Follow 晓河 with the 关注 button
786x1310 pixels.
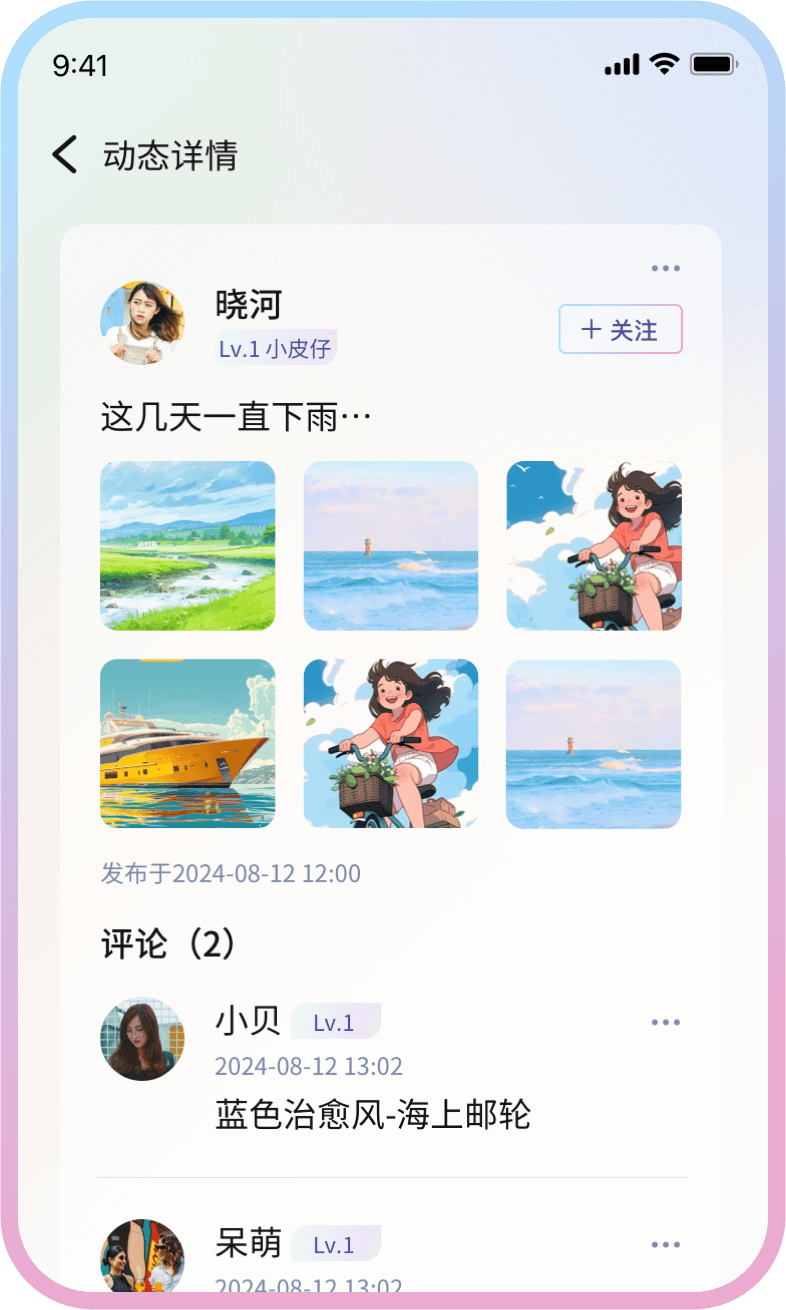point(620,330)
